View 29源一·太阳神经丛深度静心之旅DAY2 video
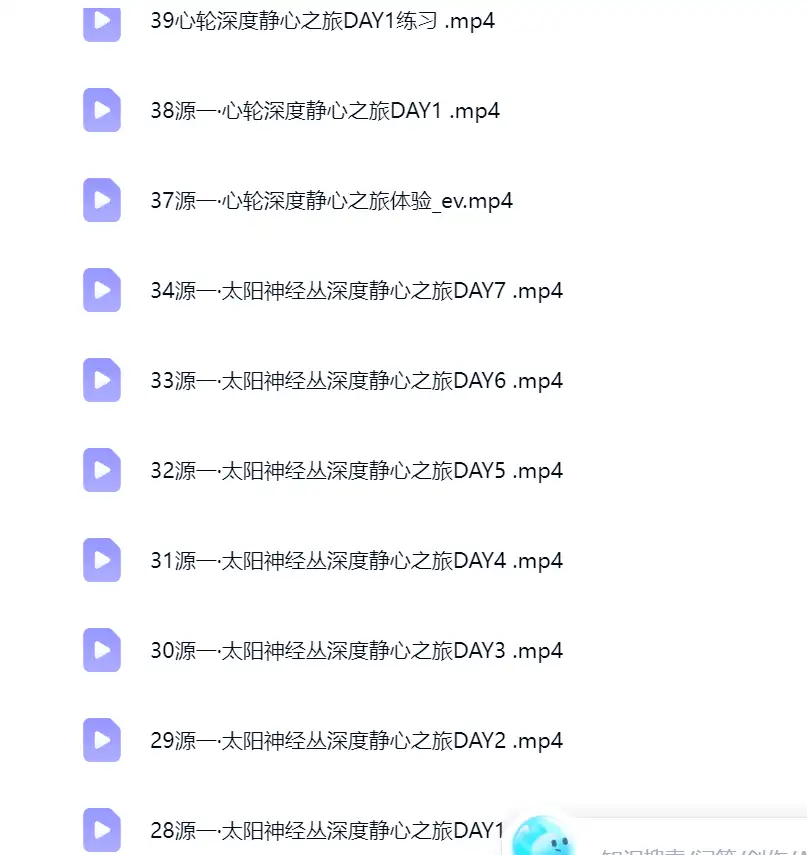Viewport: 807px width, 855px height. coord(357,740)
